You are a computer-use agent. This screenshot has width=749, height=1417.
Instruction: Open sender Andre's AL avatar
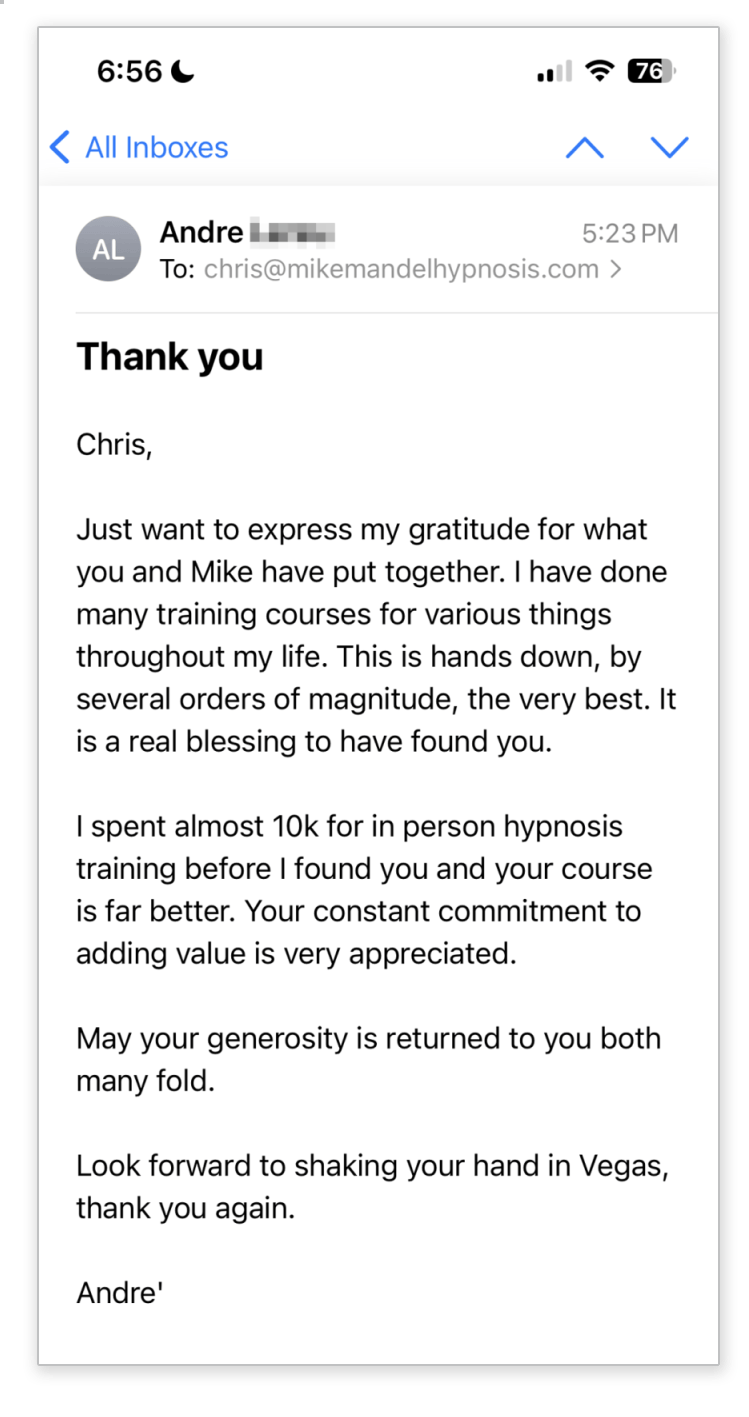tap(108, 250)
